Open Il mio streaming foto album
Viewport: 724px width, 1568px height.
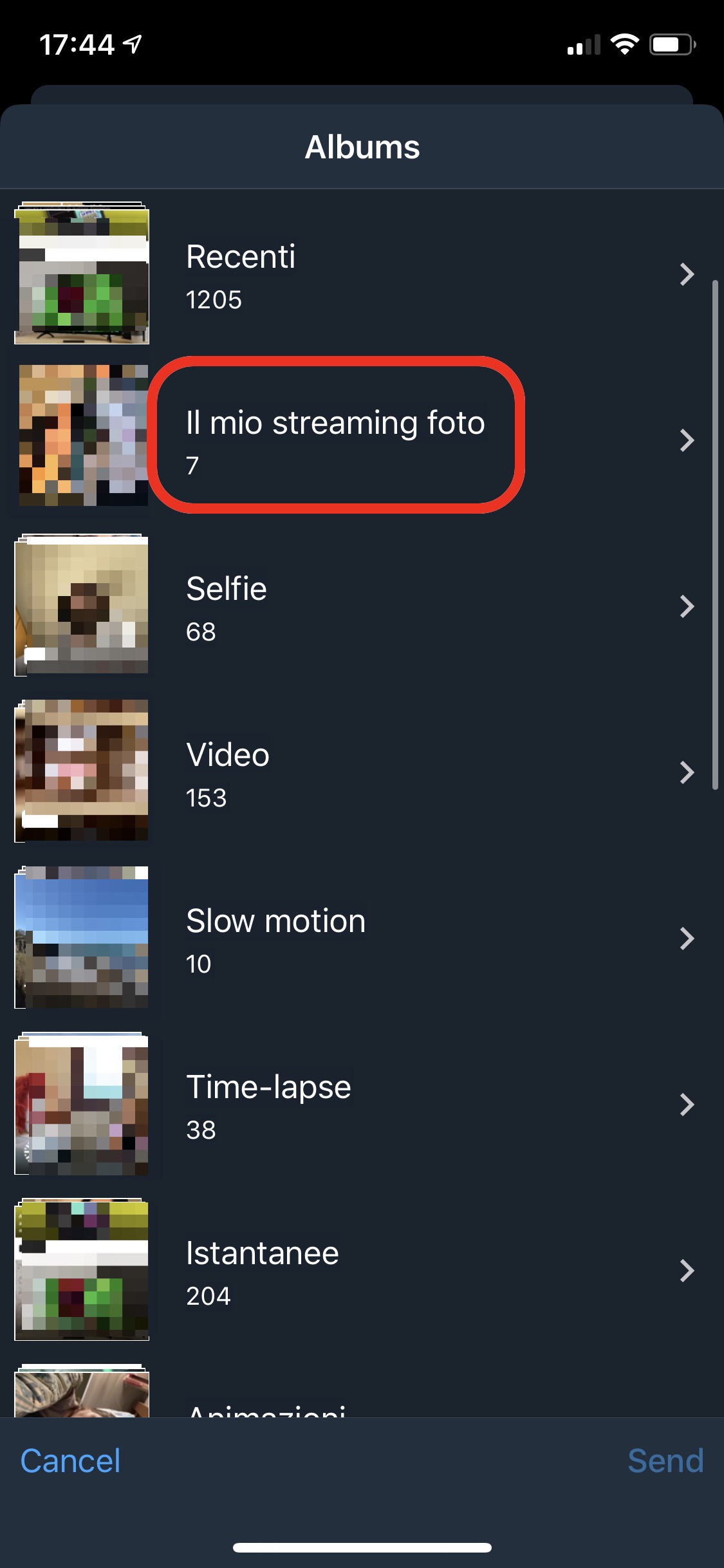point(360,440)
